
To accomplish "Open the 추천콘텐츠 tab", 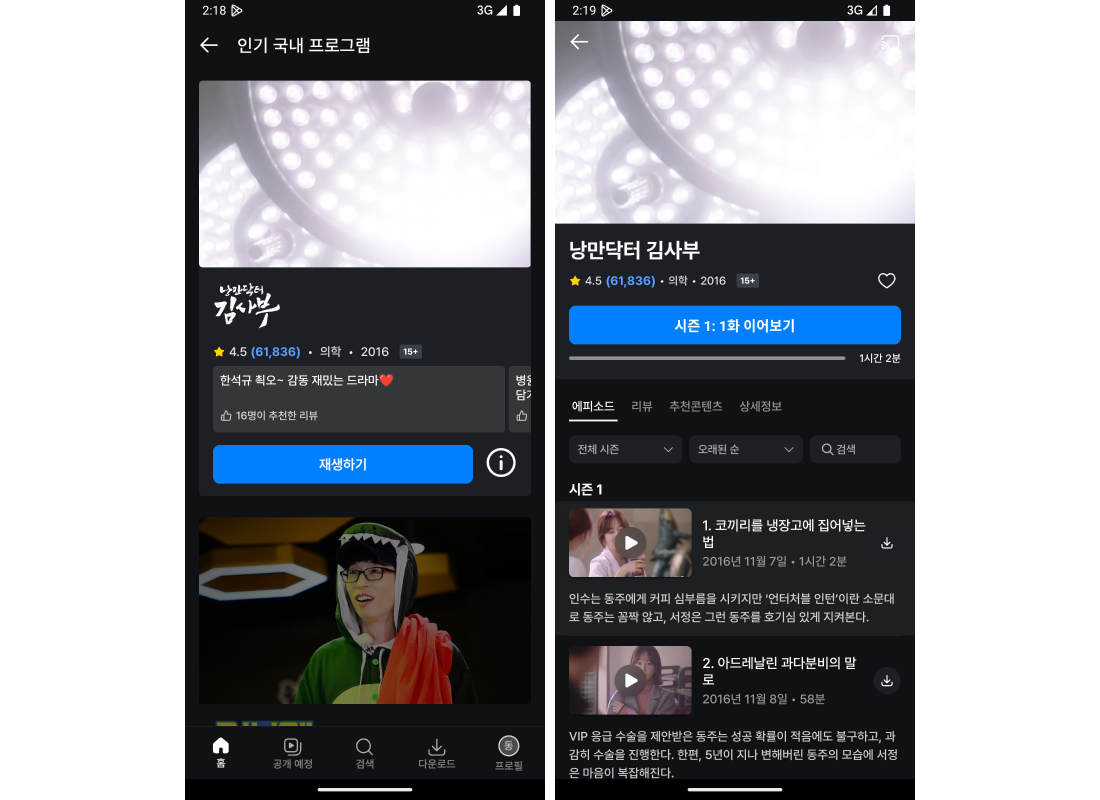I will point(695,406).
